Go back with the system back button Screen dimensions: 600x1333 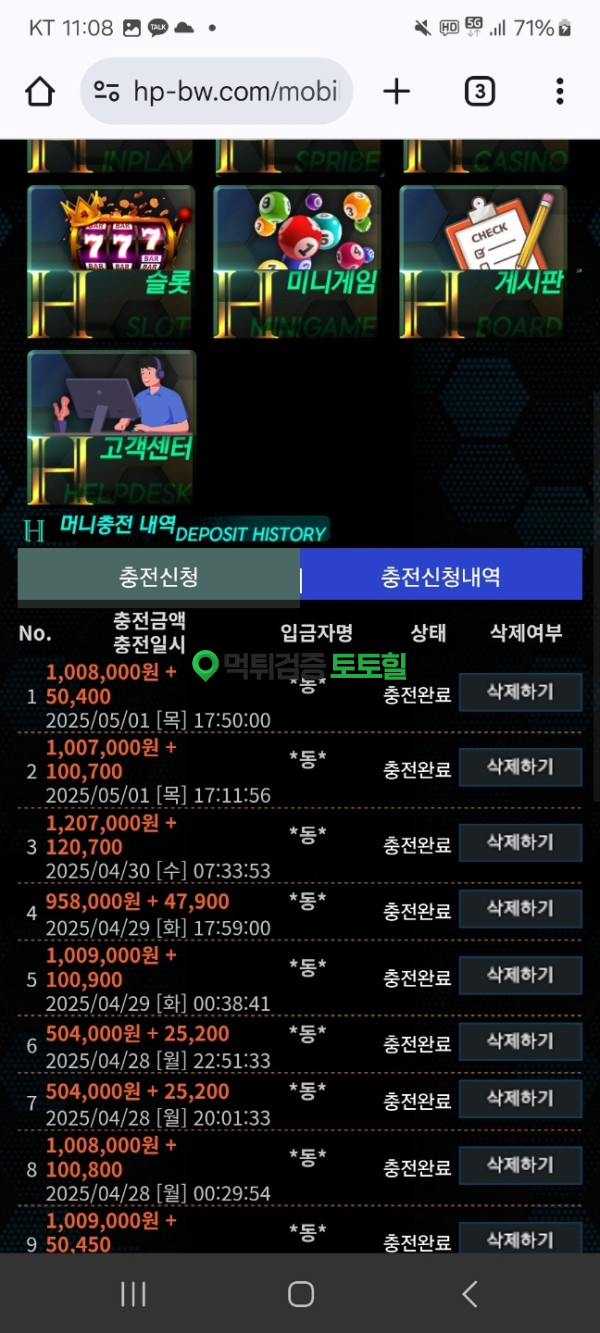pyautogui.click(x=469, y=1294)
